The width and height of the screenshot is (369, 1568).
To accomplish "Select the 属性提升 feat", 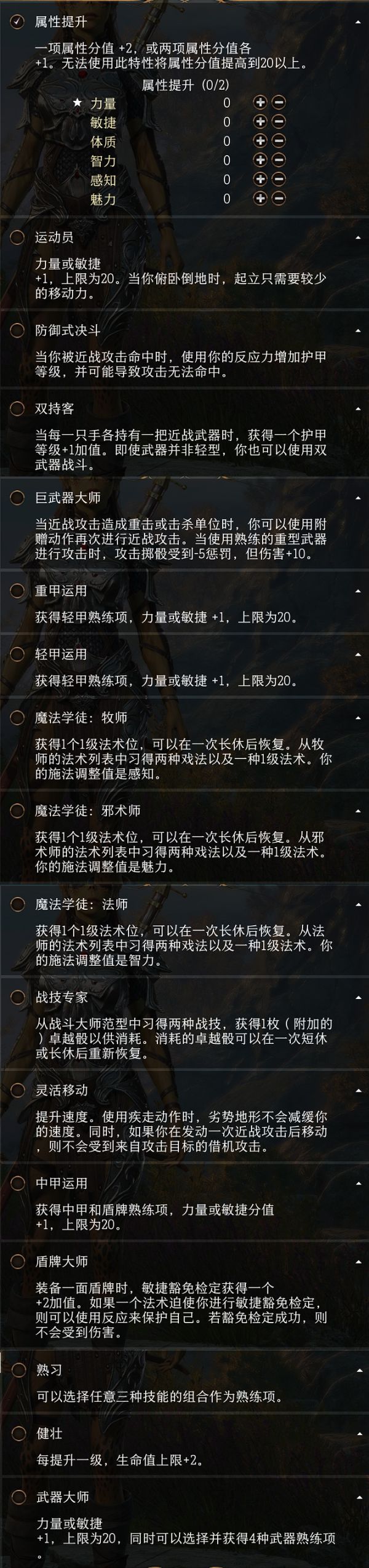I will point(17,22).
